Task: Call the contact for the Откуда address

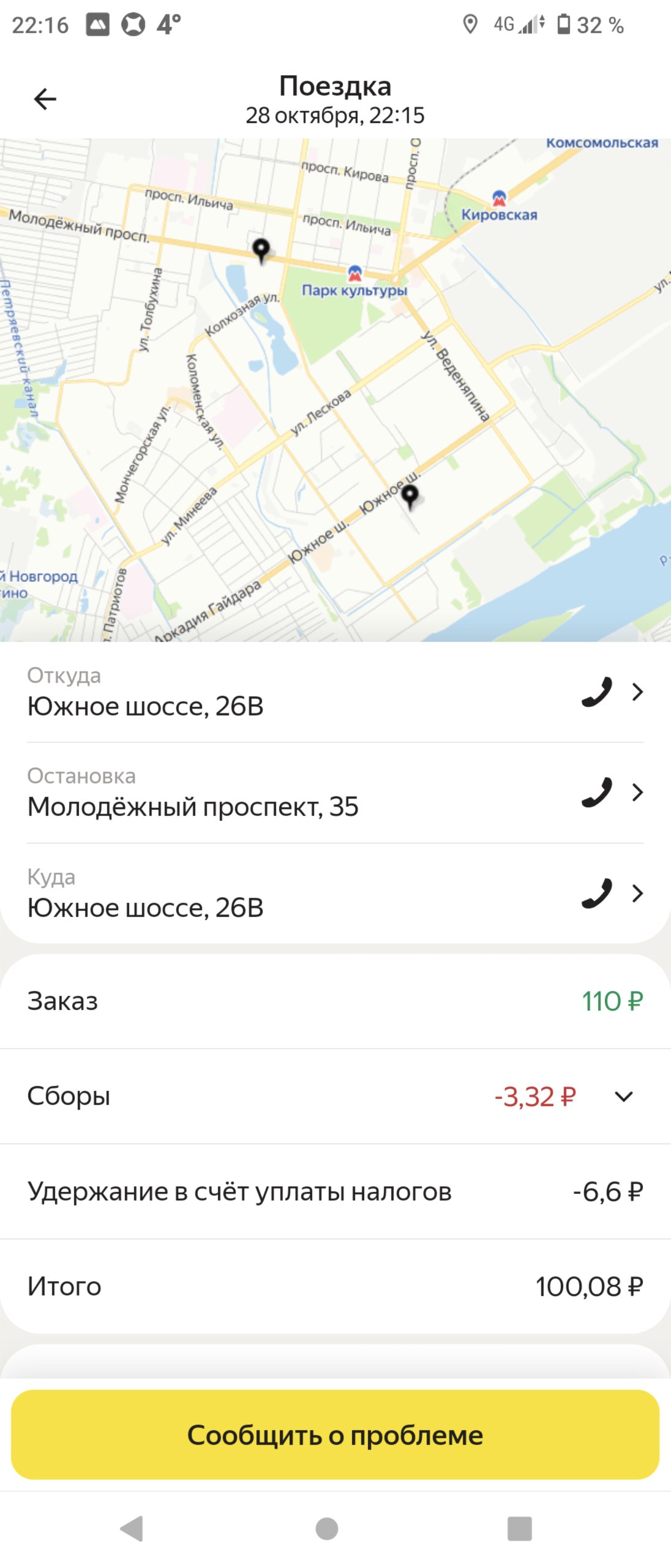Action: 597,692
